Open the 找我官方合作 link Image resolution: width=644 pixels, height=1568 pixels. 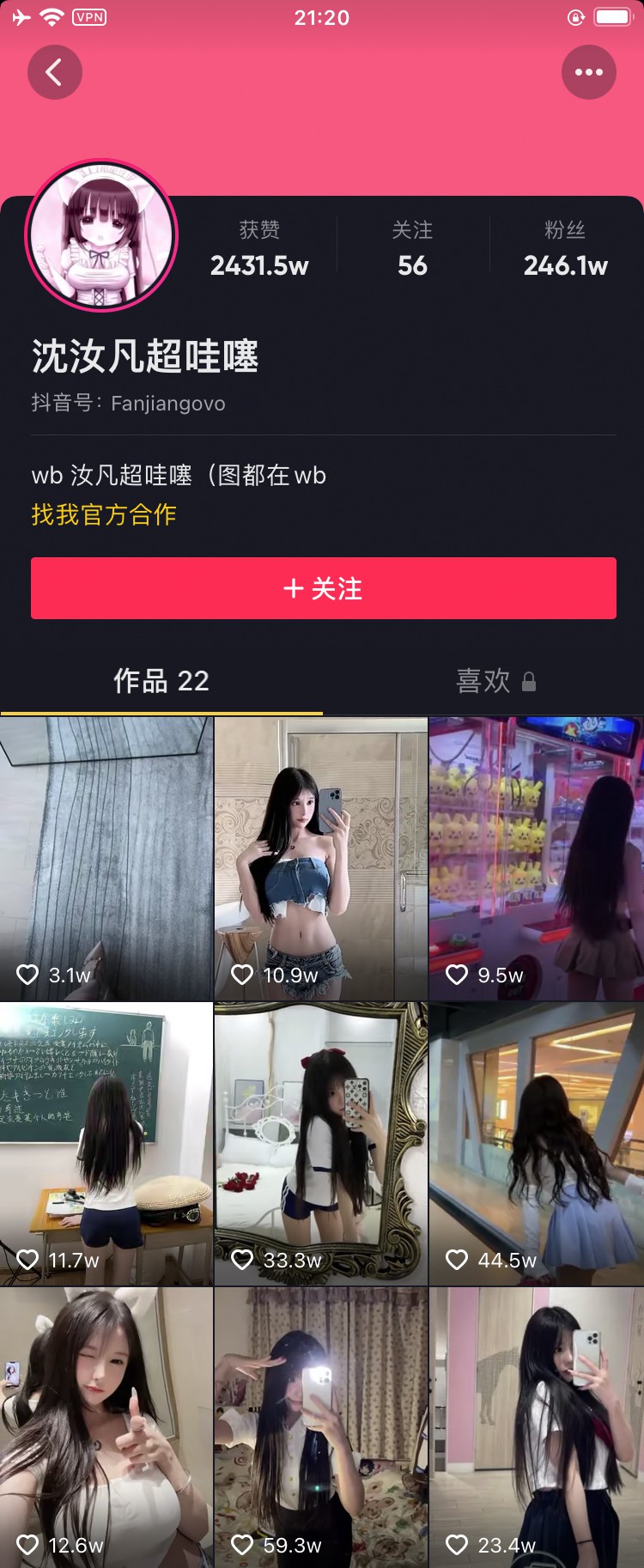click(x=104, y=514)
